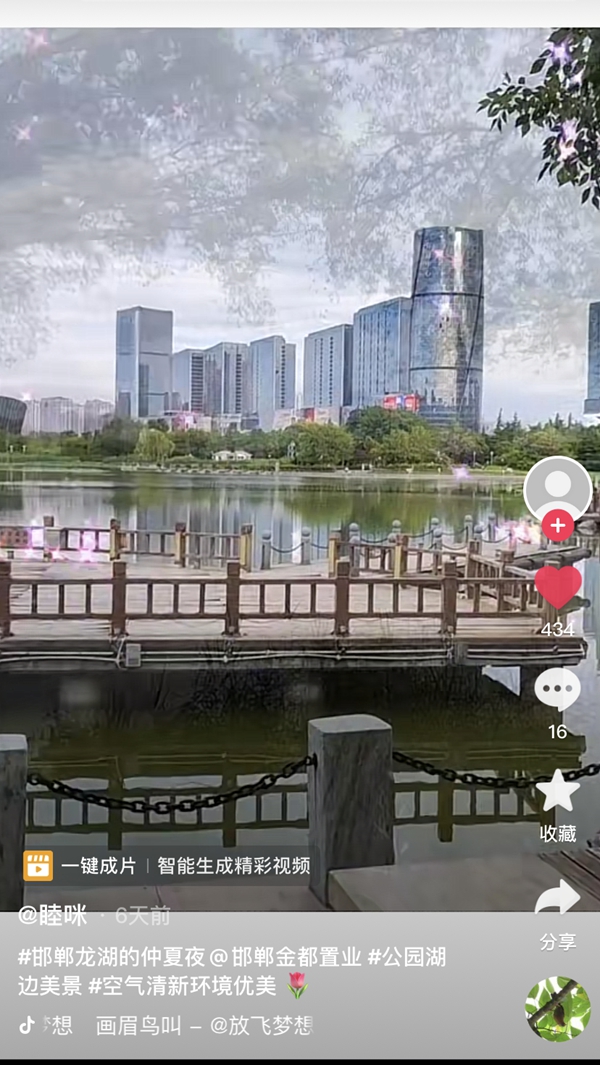Open hashtag #邯郸龙湖的仲夏夜
This screenshot has height=1065, width=600.
111,957
